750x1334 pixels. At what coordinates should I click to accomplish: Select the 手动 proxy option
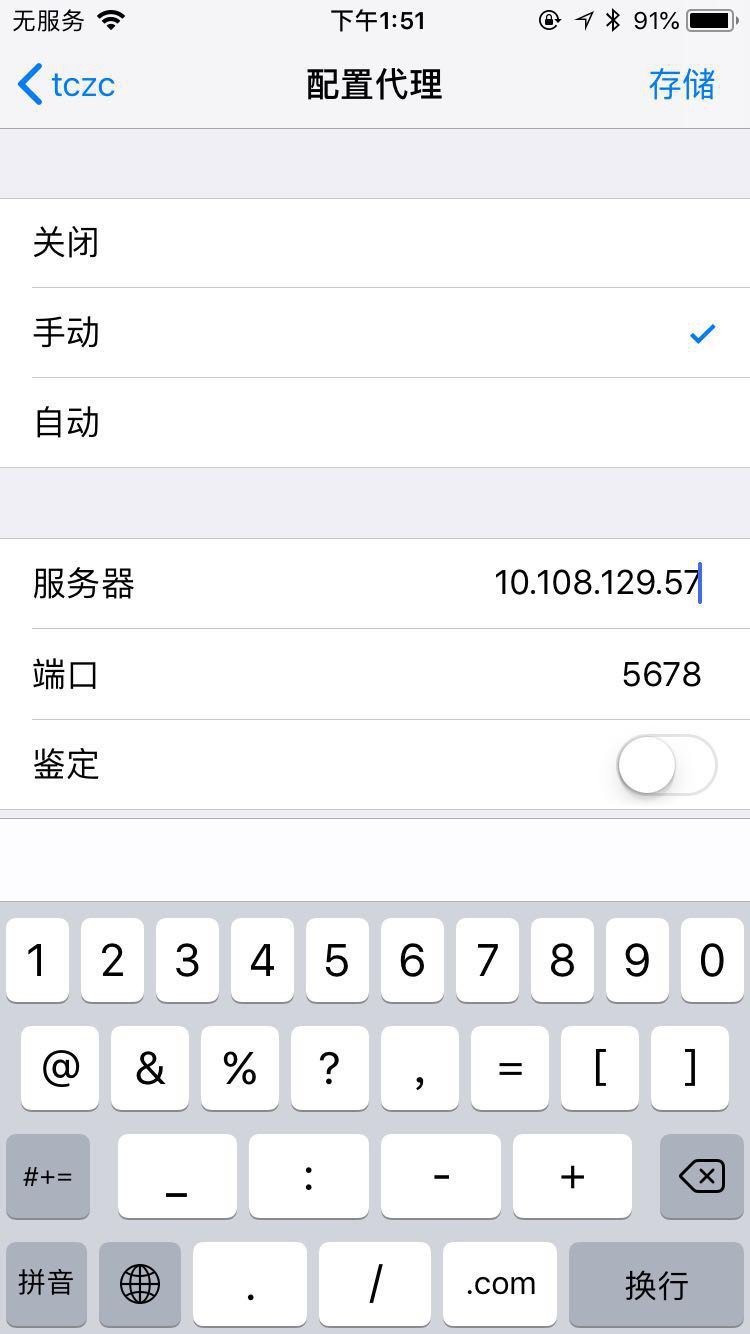(375, 333)
